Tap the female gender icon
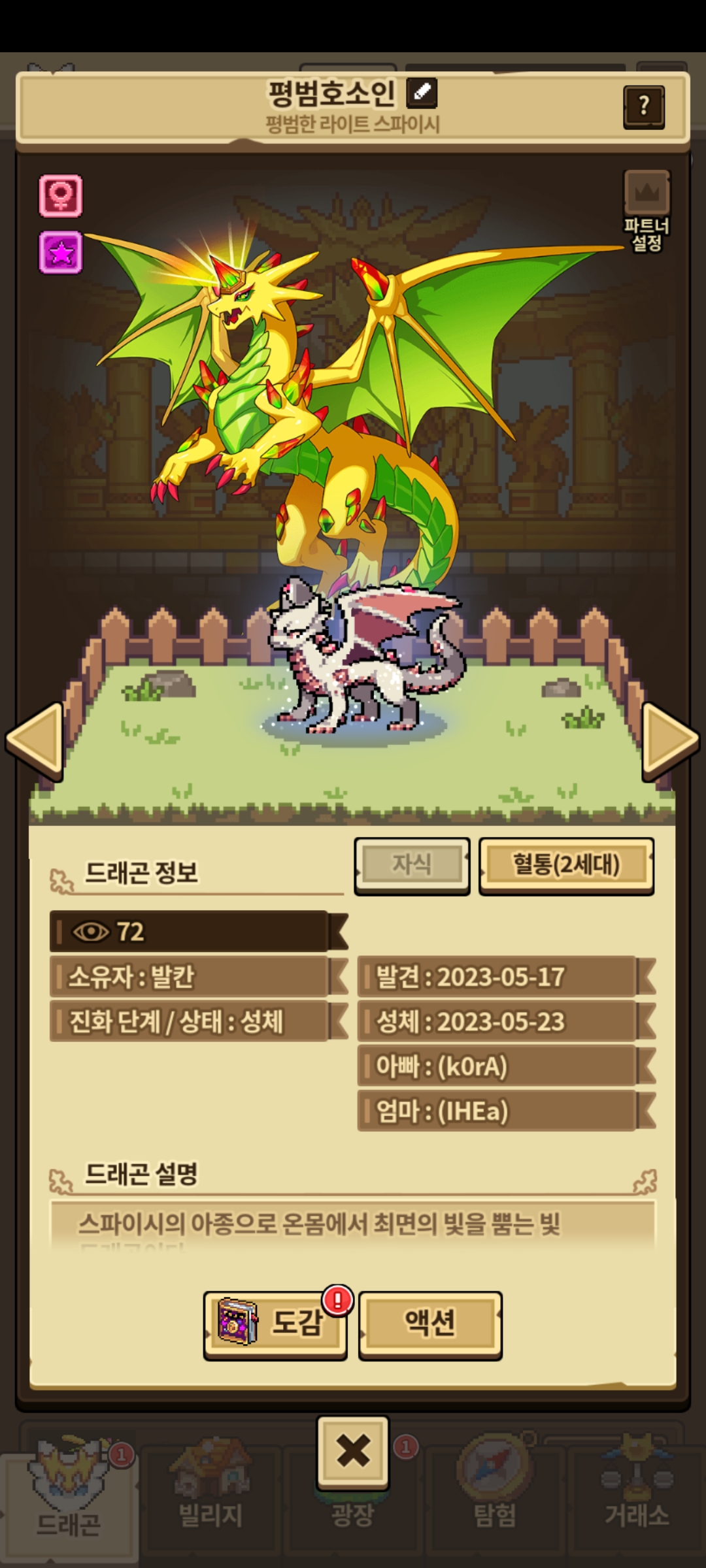The image size is (706, 1568). pos(61,195)
